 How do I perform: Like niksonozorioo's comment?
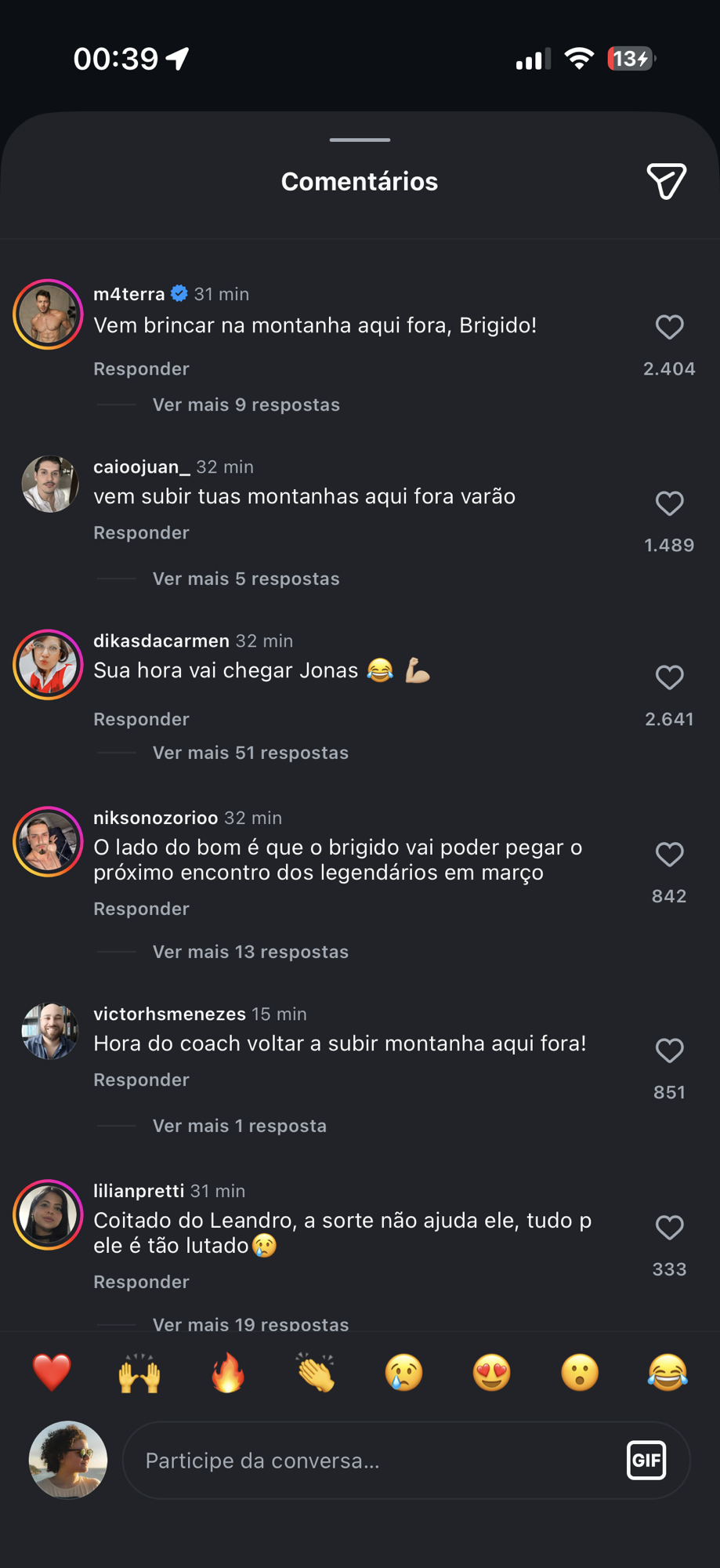(x=669, y=854)
